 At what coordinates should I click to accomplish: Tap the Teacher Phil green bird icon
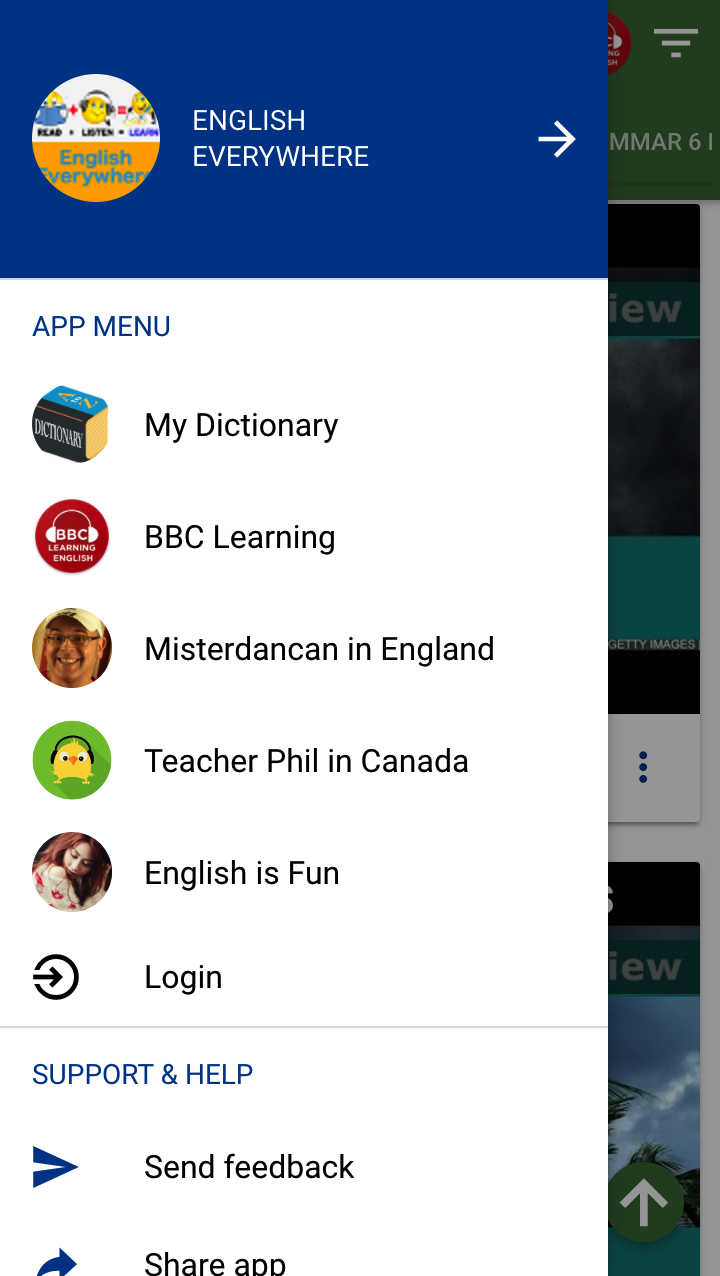point(72,760)
